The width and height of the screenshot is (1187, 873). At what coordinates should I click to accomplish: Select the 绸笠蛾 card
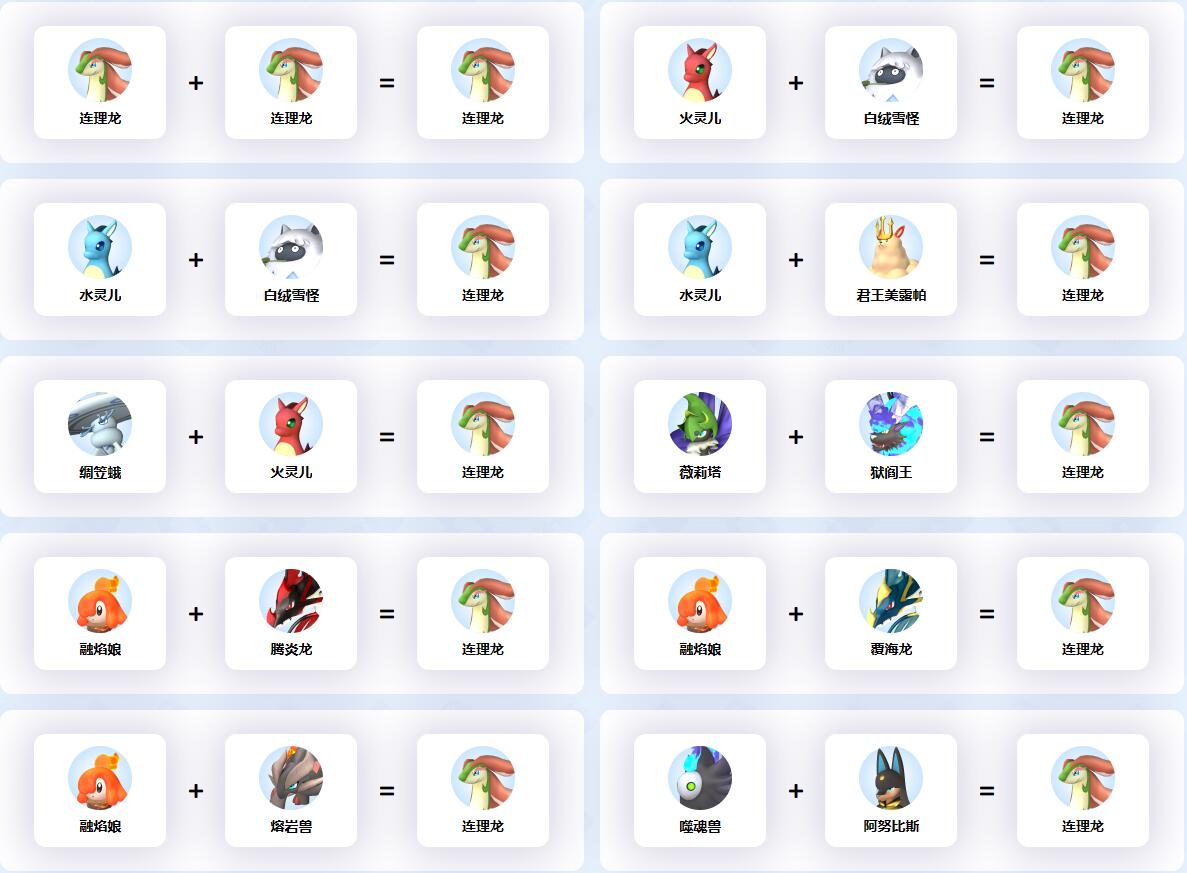pyautogui.click(x=100, y=436)
